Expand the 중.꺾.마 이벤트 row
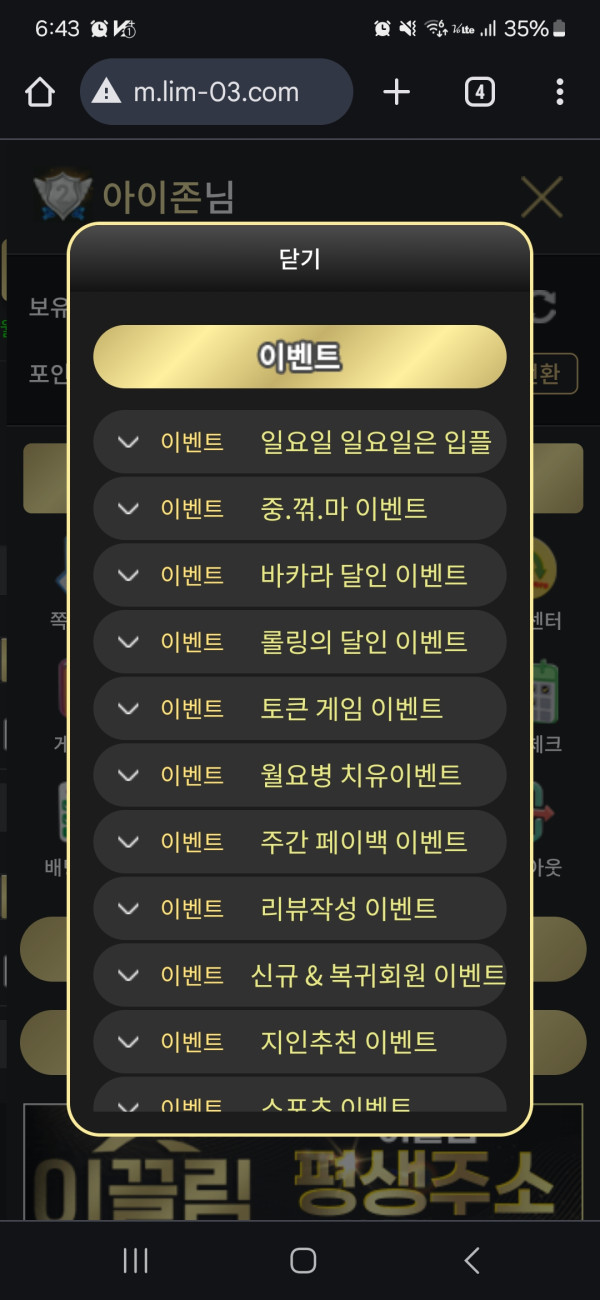This screenshot has width=600, height=1300. [299, 509]
